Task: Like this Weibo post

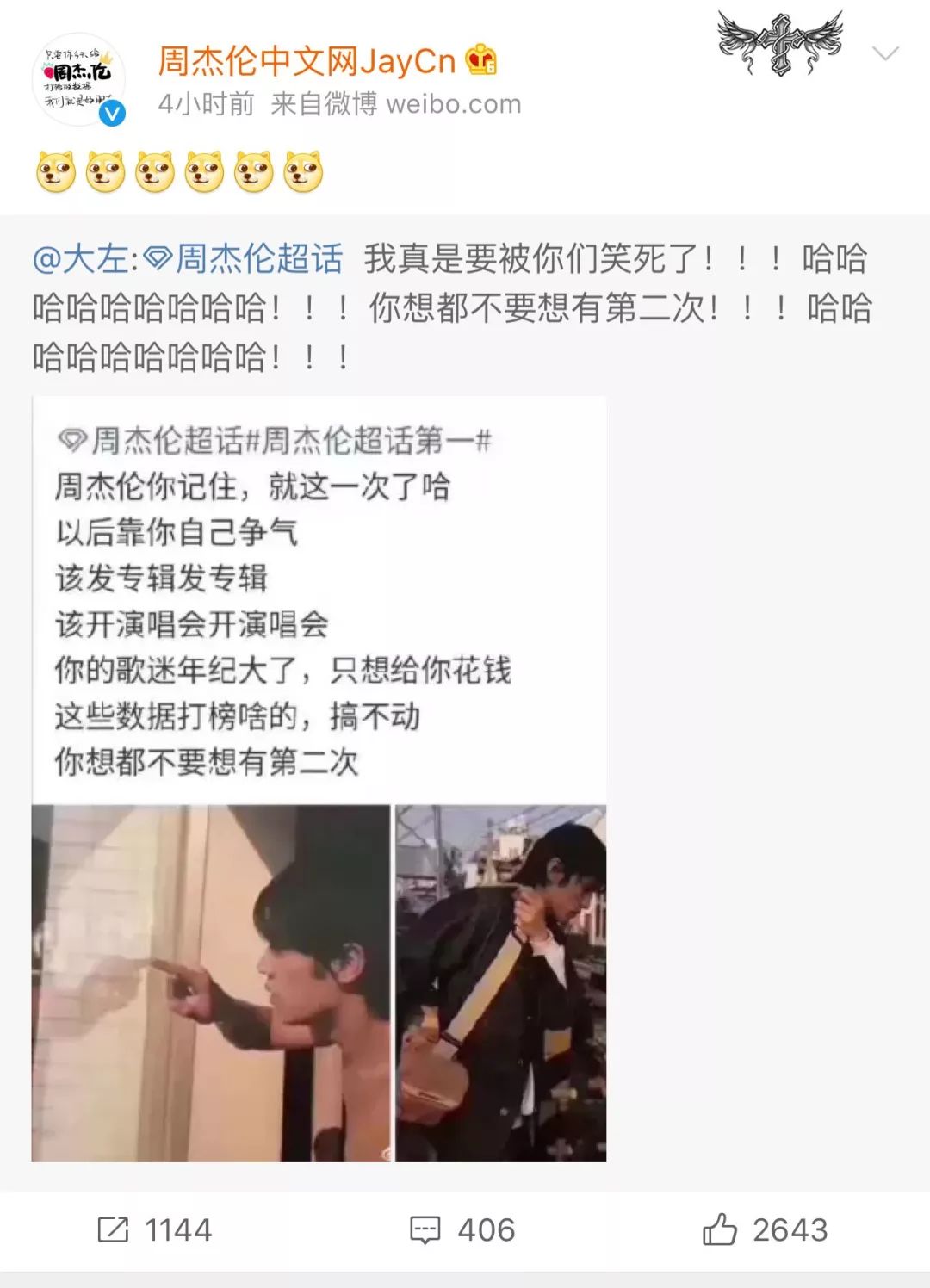Action: coord(765,1229)
